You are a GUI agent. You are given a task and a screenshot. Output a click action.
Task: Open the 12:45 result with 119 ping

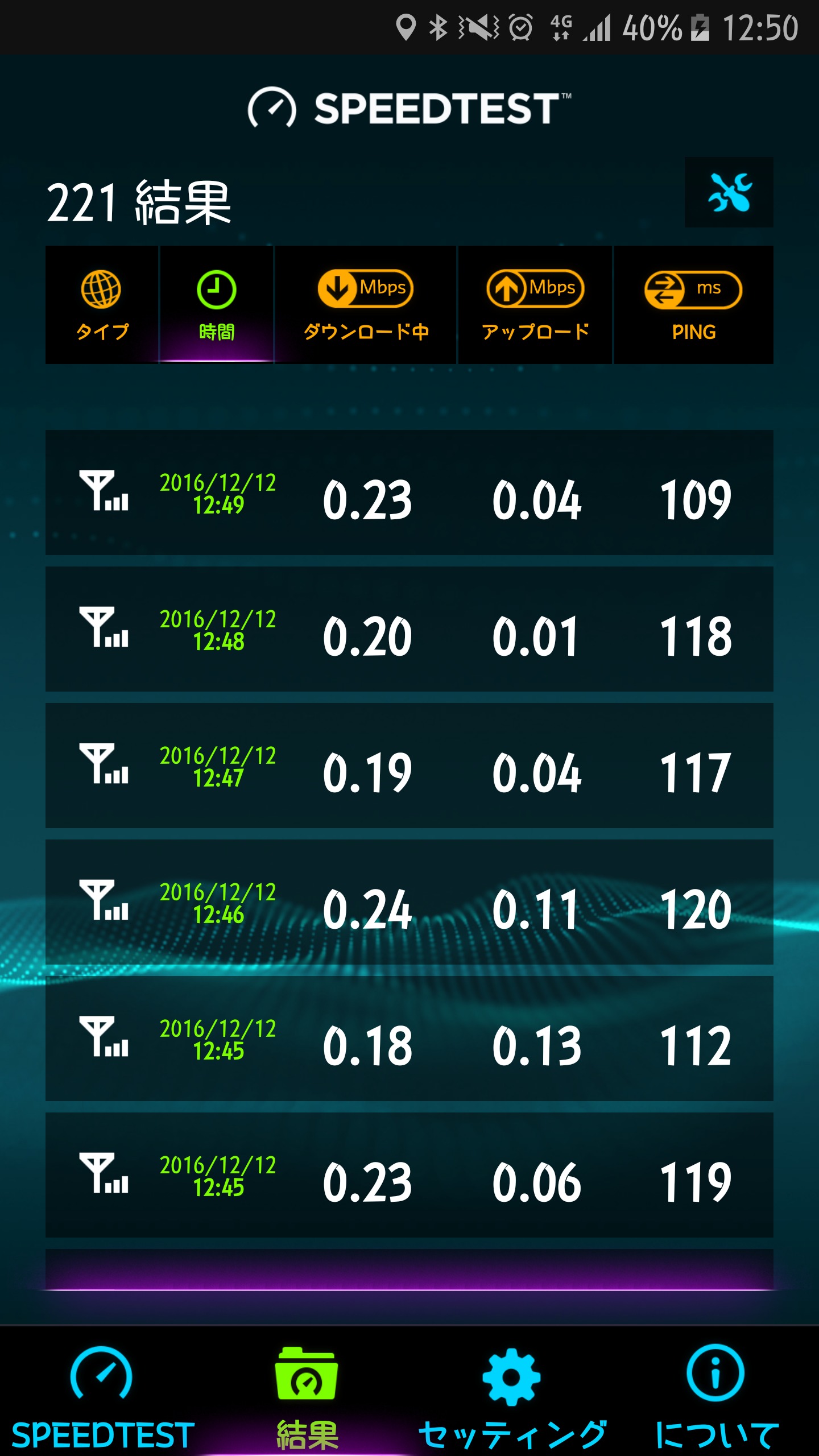point(409,1175)
